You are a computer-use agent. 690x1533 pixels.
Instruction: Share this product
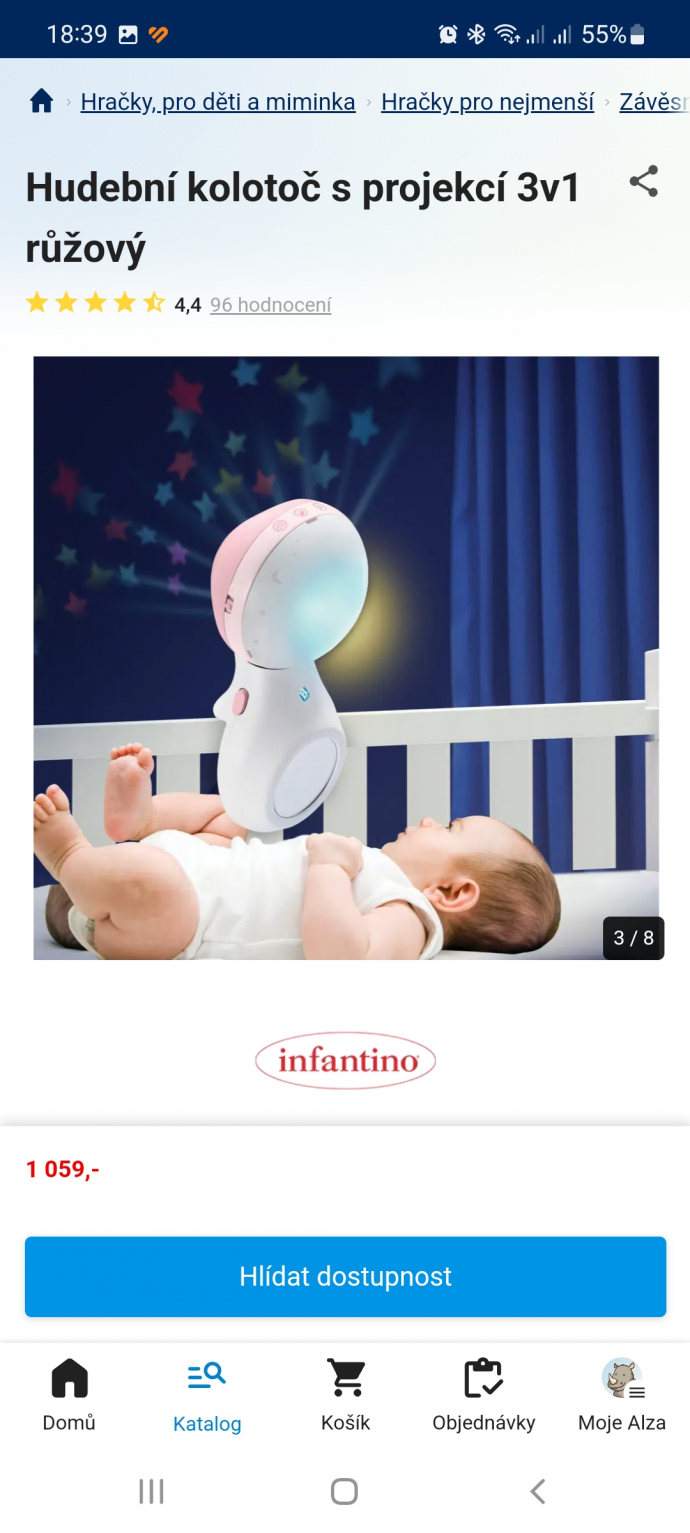click(643, 182)
